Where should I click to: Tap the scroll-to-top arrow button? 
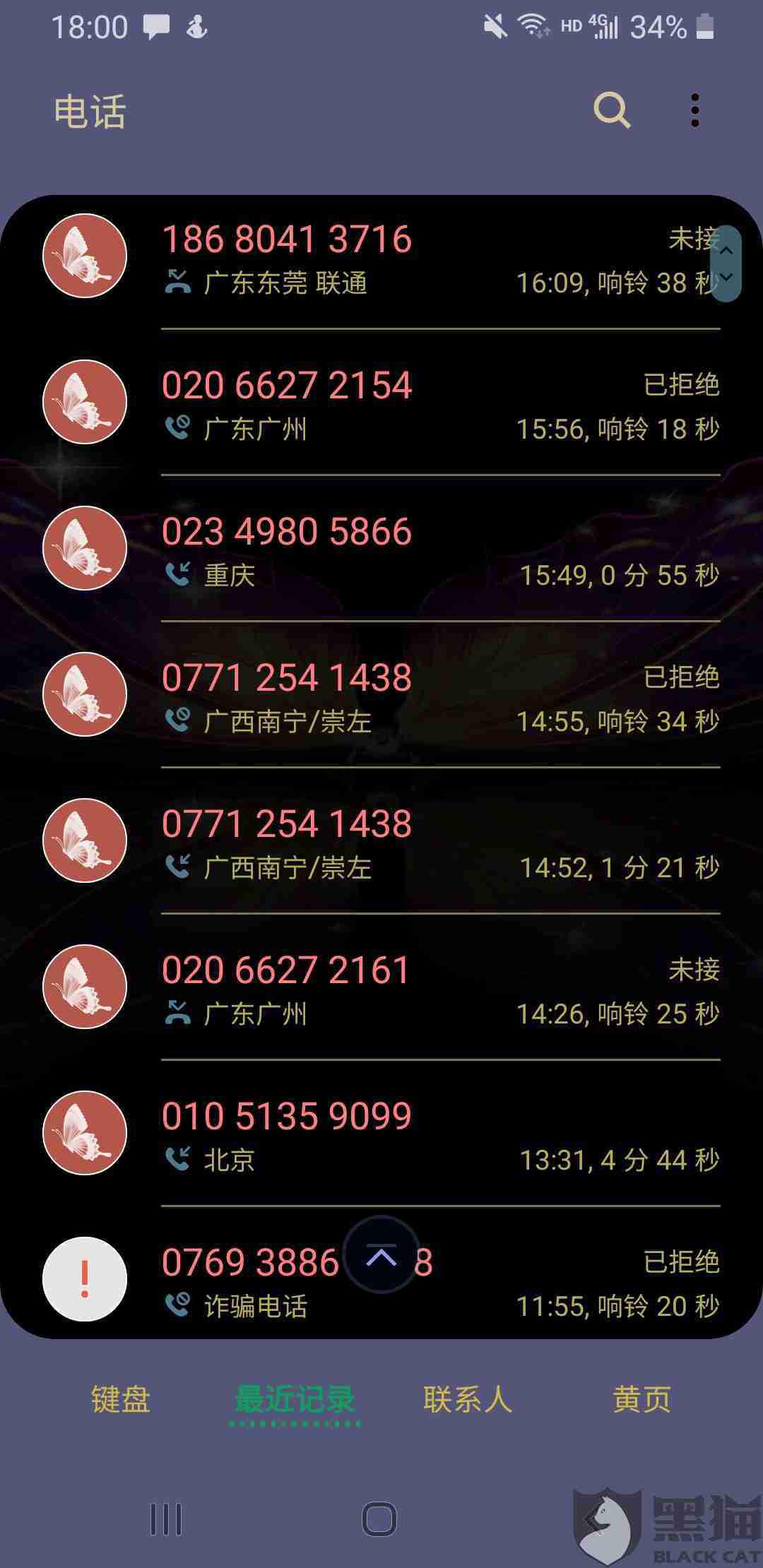[x=381, y=1254]
